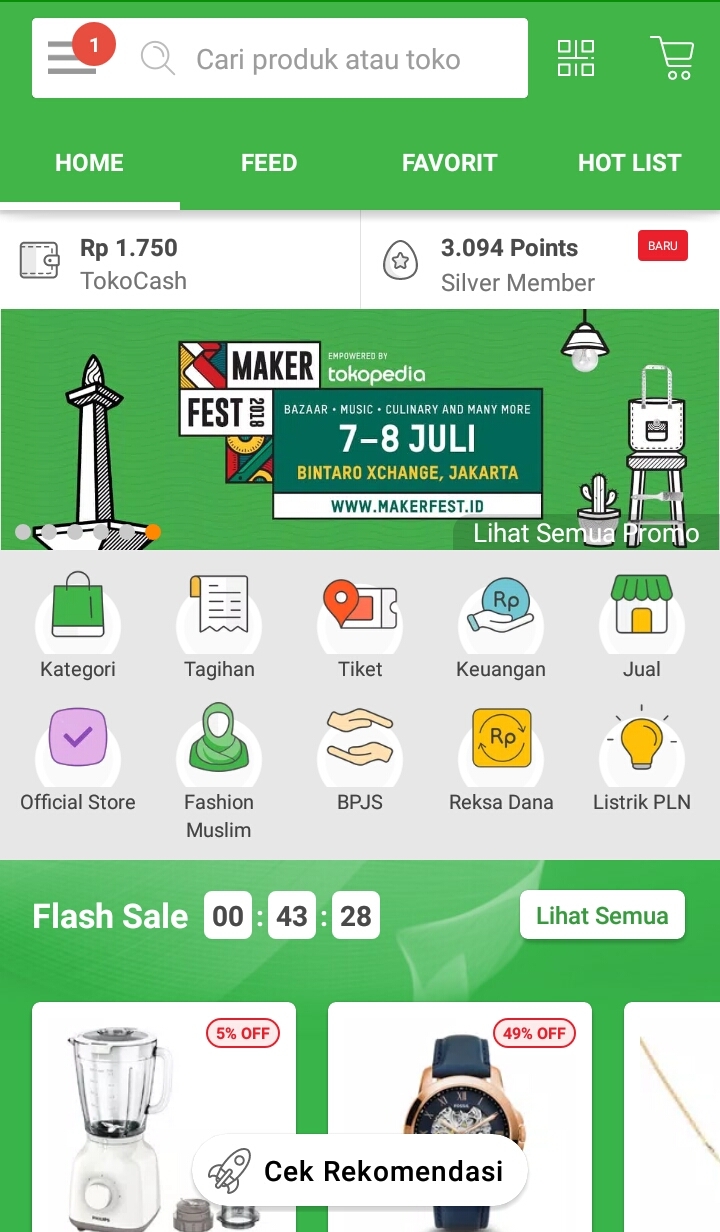Open the HOT LIST tab
This screenshot has height=1232, width=720.
(630, 162)
